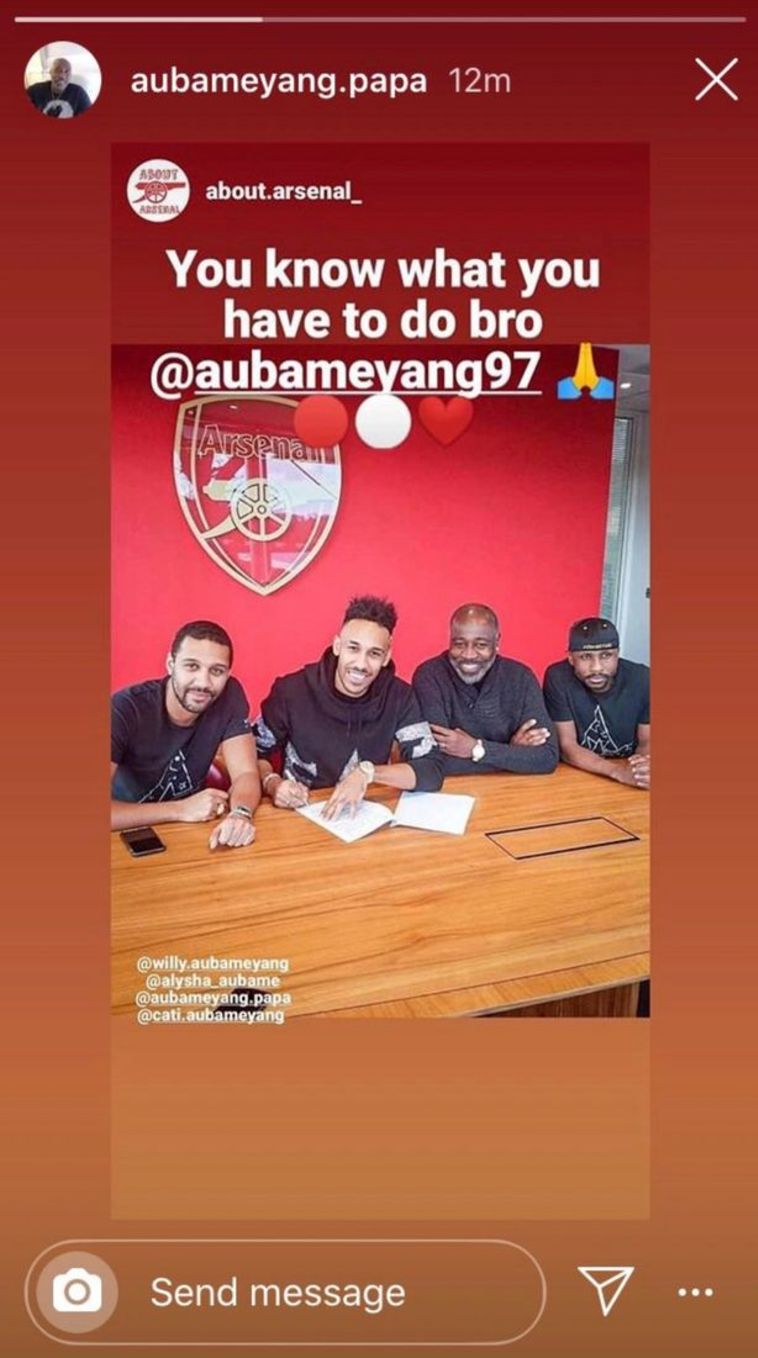Open the aubameyang.papa username link

(278, 81)
